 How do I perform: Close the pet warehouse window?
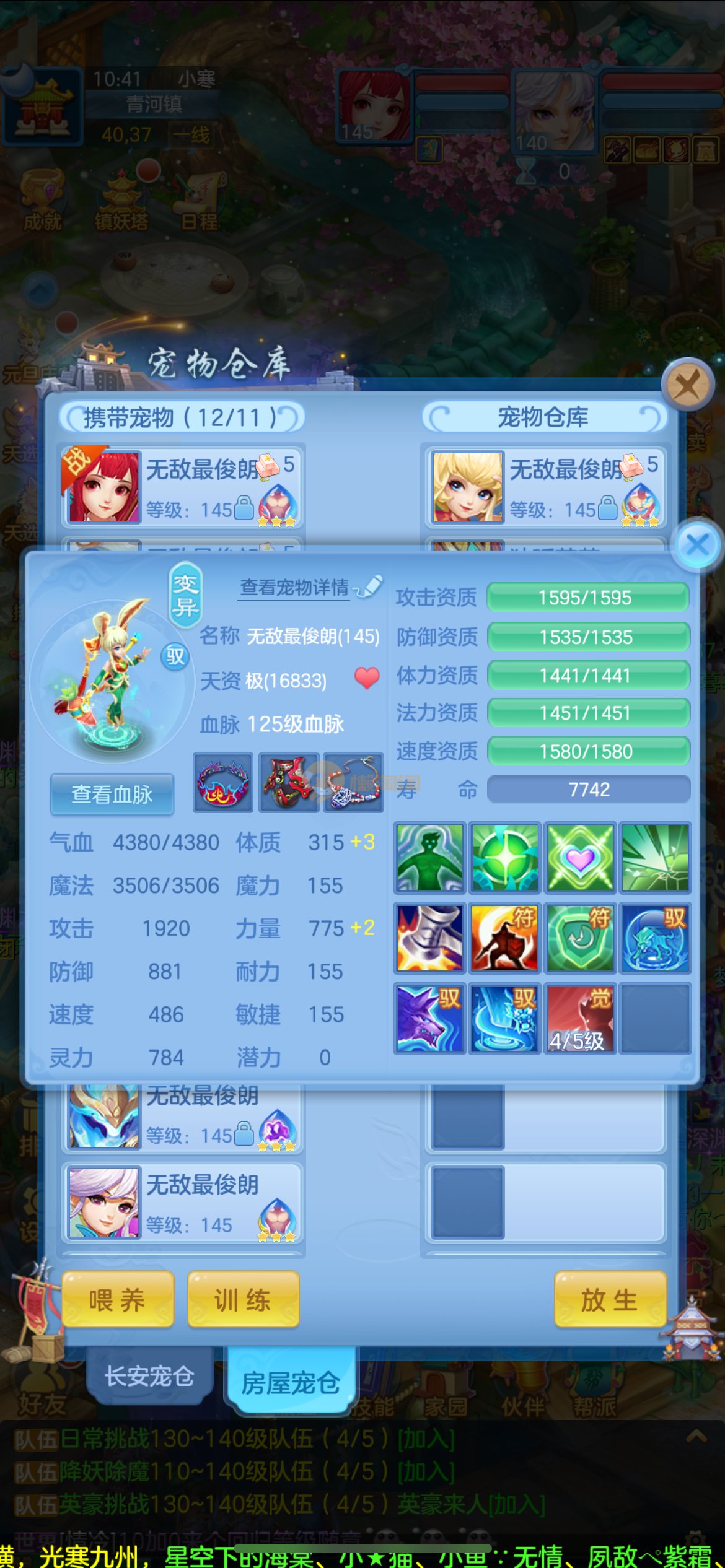[x=687, y=385]
